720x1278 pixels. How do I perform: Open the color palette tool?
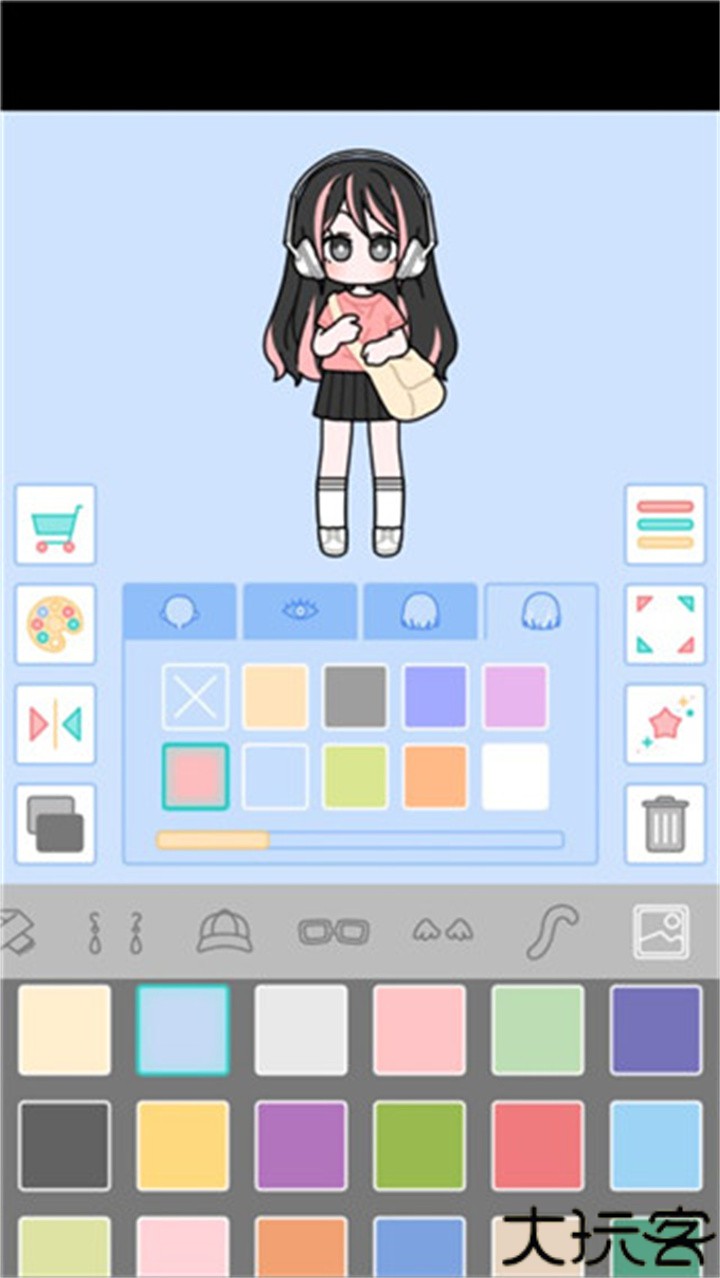click(x=55, y=625)
